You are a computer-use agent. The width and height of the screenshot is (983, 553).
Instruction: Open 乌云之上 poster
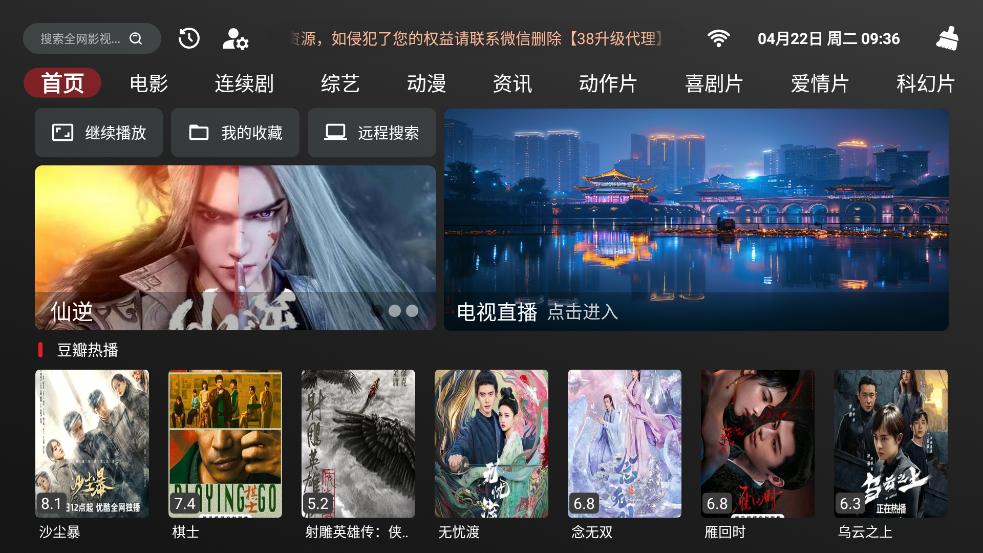point(890,444)
